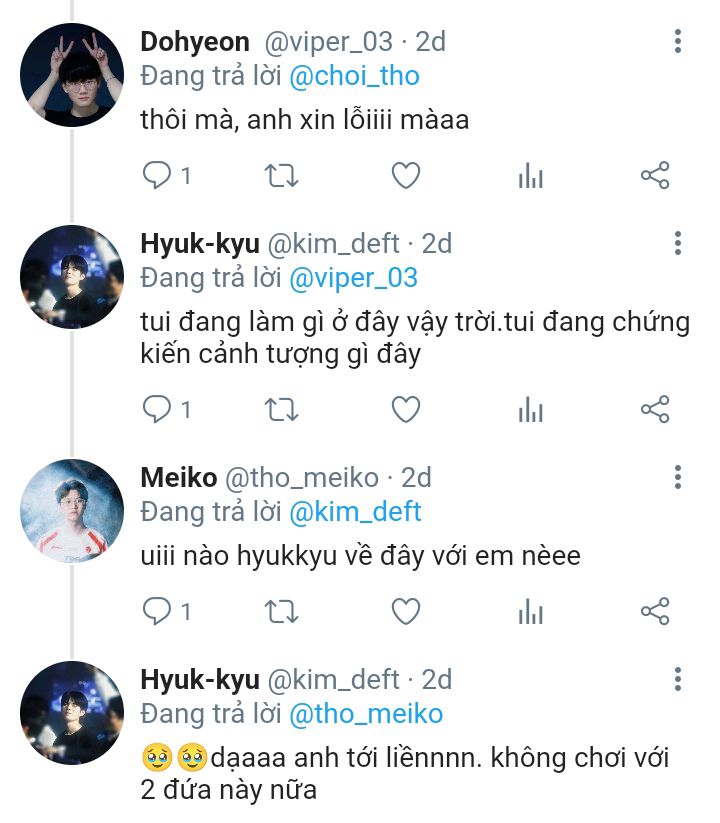
Task: Retweet Hyuk-kyu's "tui đang làm gì" tweet
Action: click(281, 409)
